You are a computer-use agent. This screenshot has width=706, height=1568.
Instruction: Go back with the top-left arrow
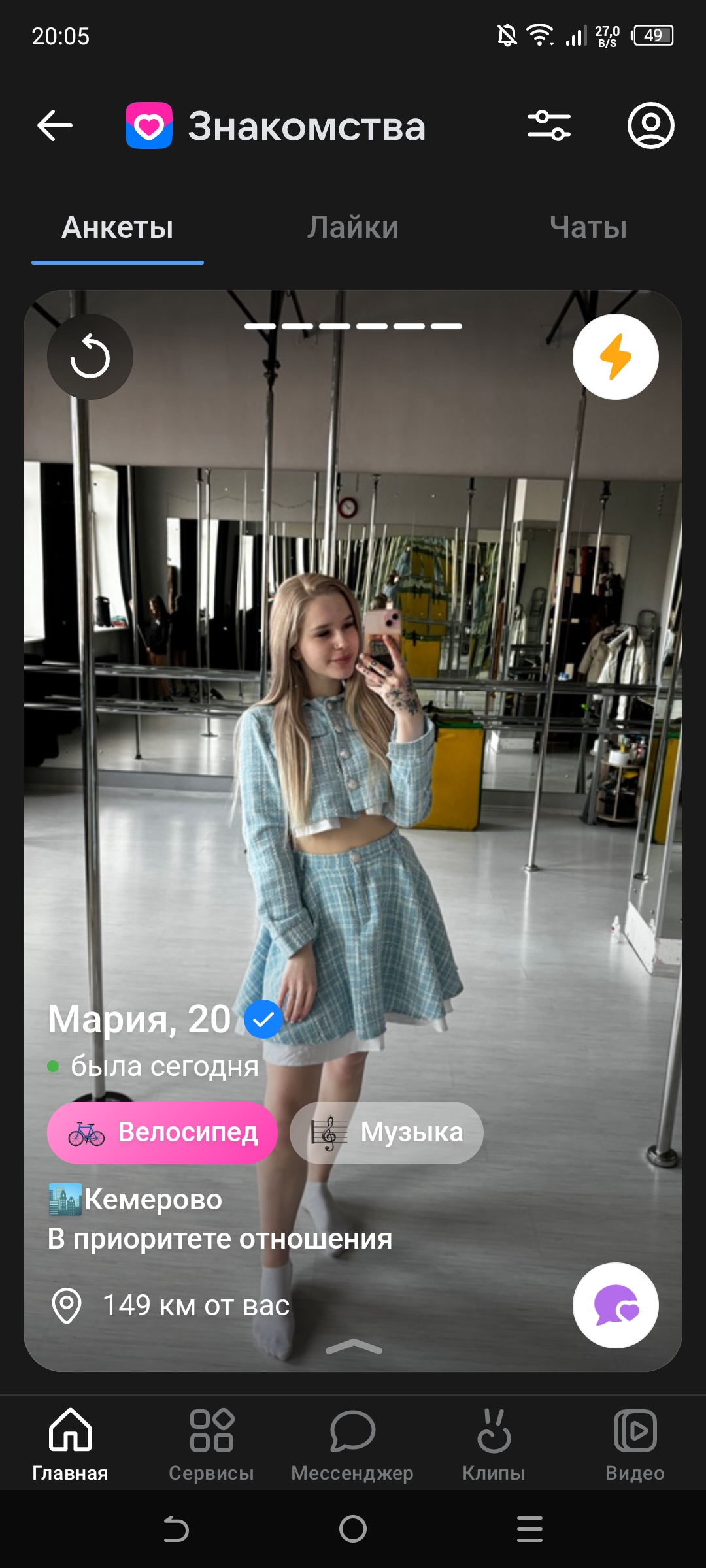click(x=55, y=125)
